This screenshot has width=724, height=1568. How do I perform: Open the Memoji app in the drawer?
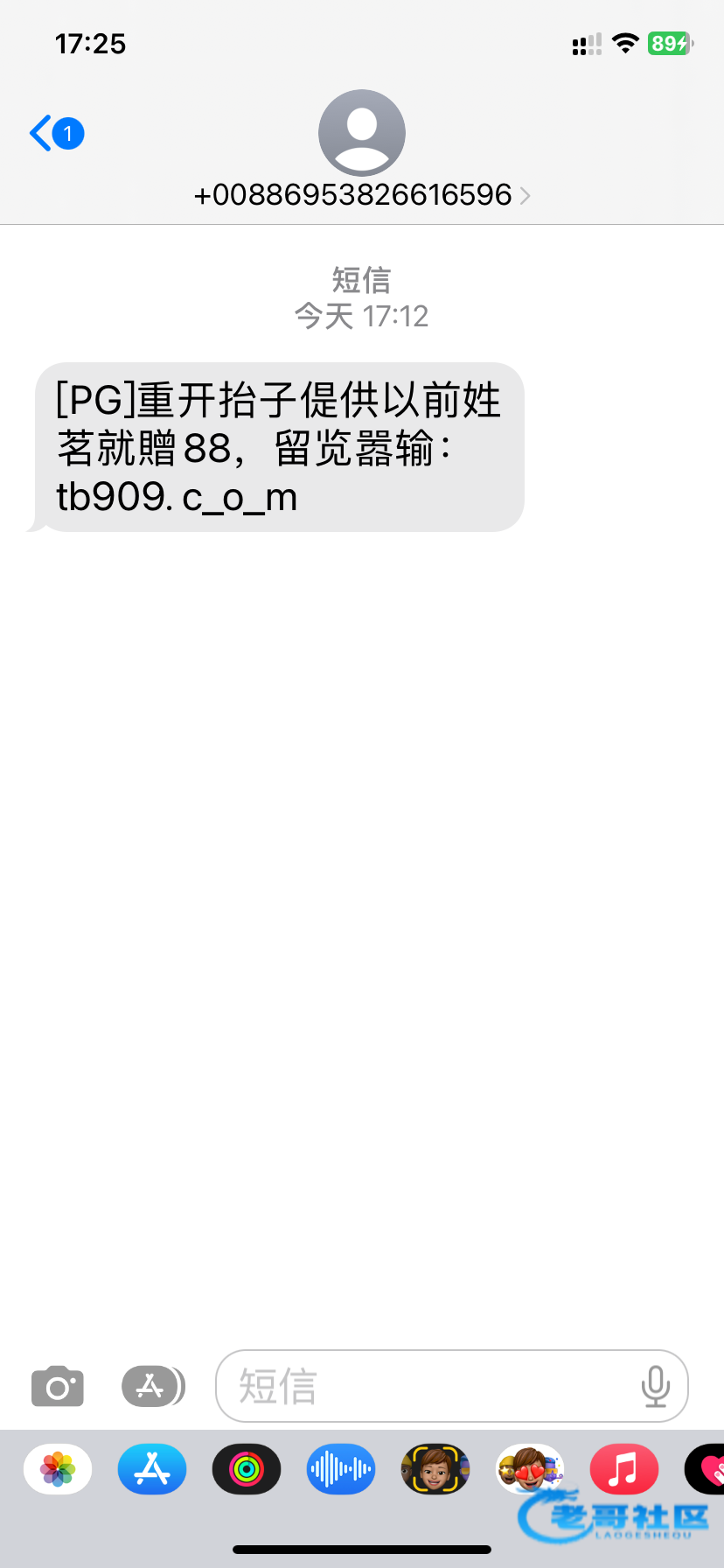coord(435,1469)
